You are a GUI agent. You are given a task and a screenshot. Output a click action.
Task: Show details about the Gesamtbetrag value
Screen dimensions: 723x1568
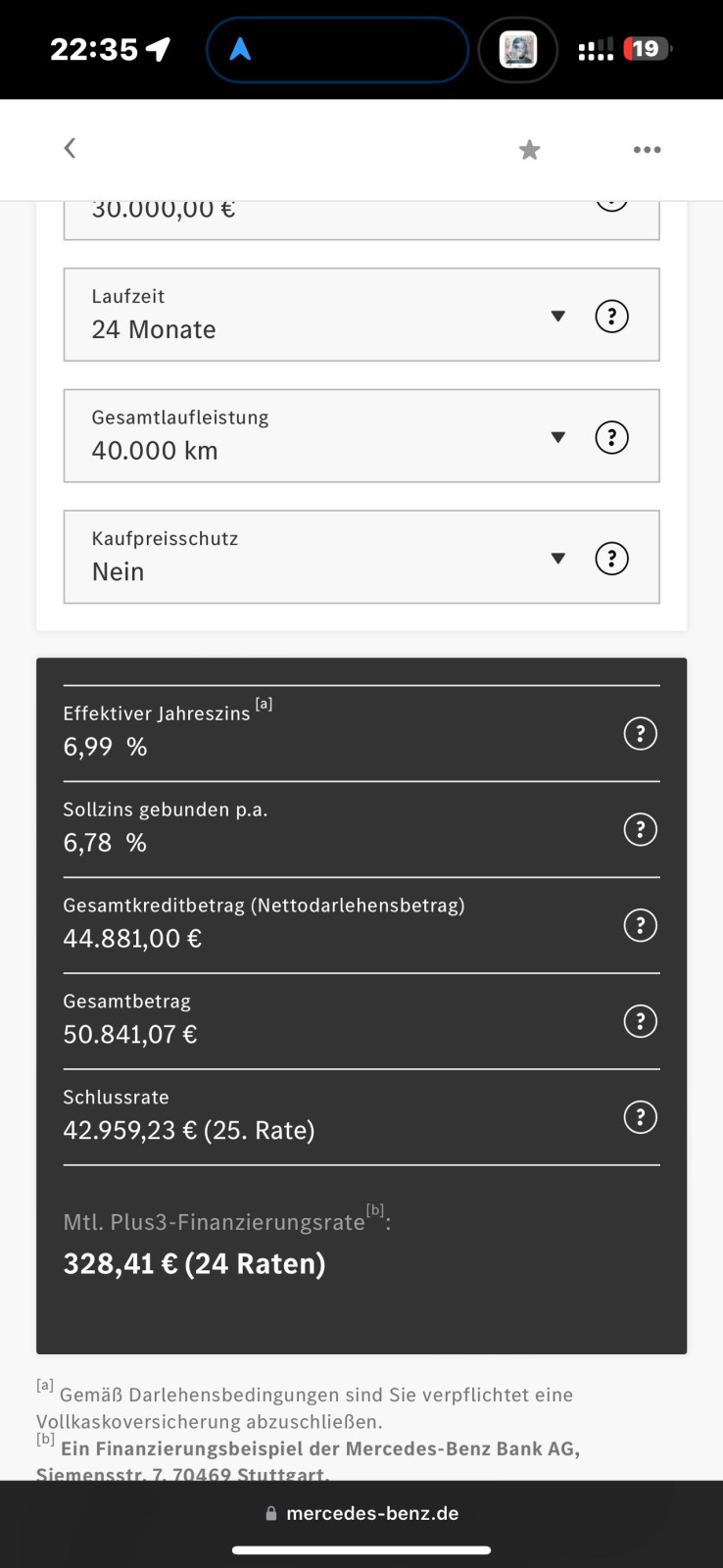[640, 1020]
